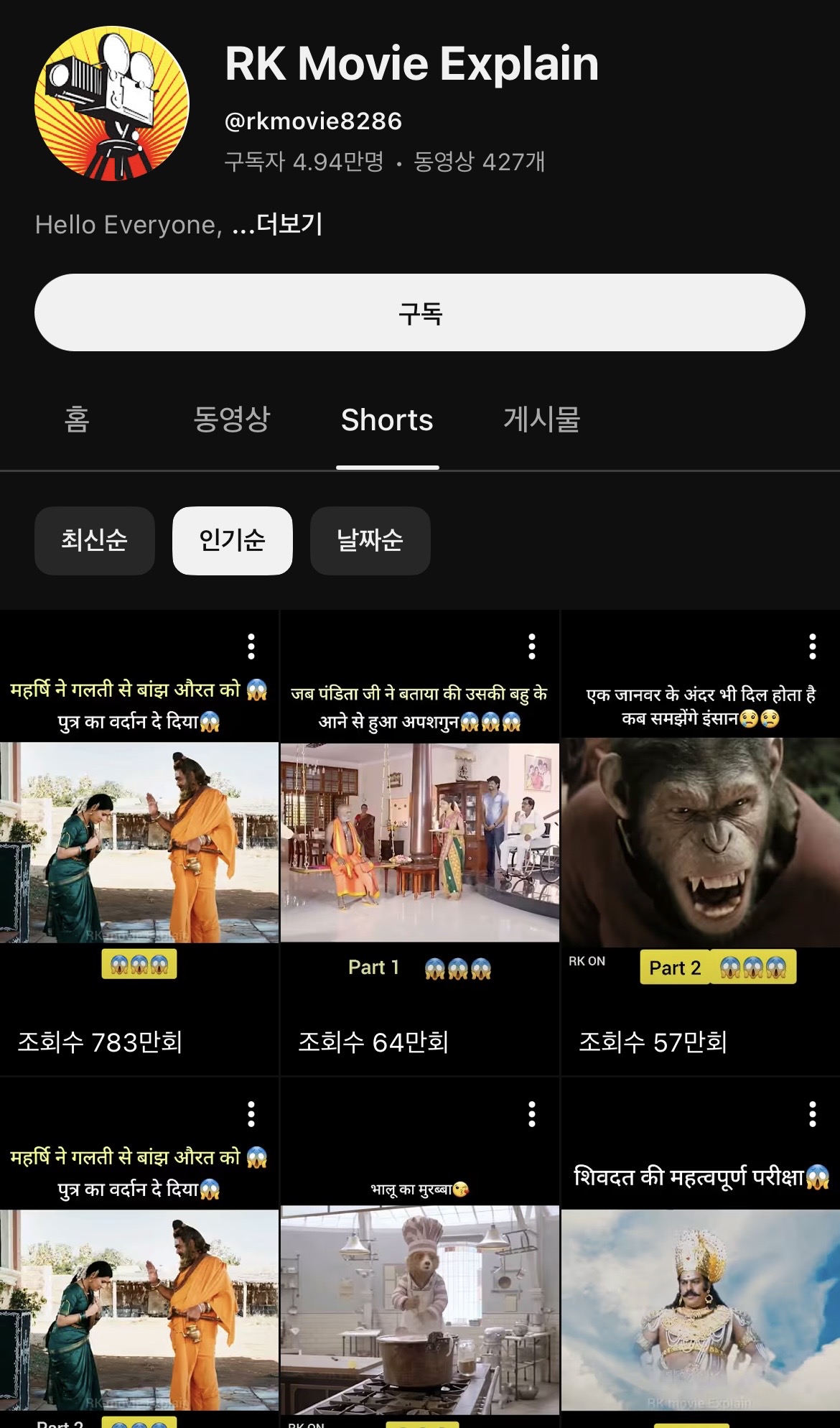Open RK Movie Explain channel avatar
Image resolution: width=840 pixels, height=1428 pixels.
112,103
